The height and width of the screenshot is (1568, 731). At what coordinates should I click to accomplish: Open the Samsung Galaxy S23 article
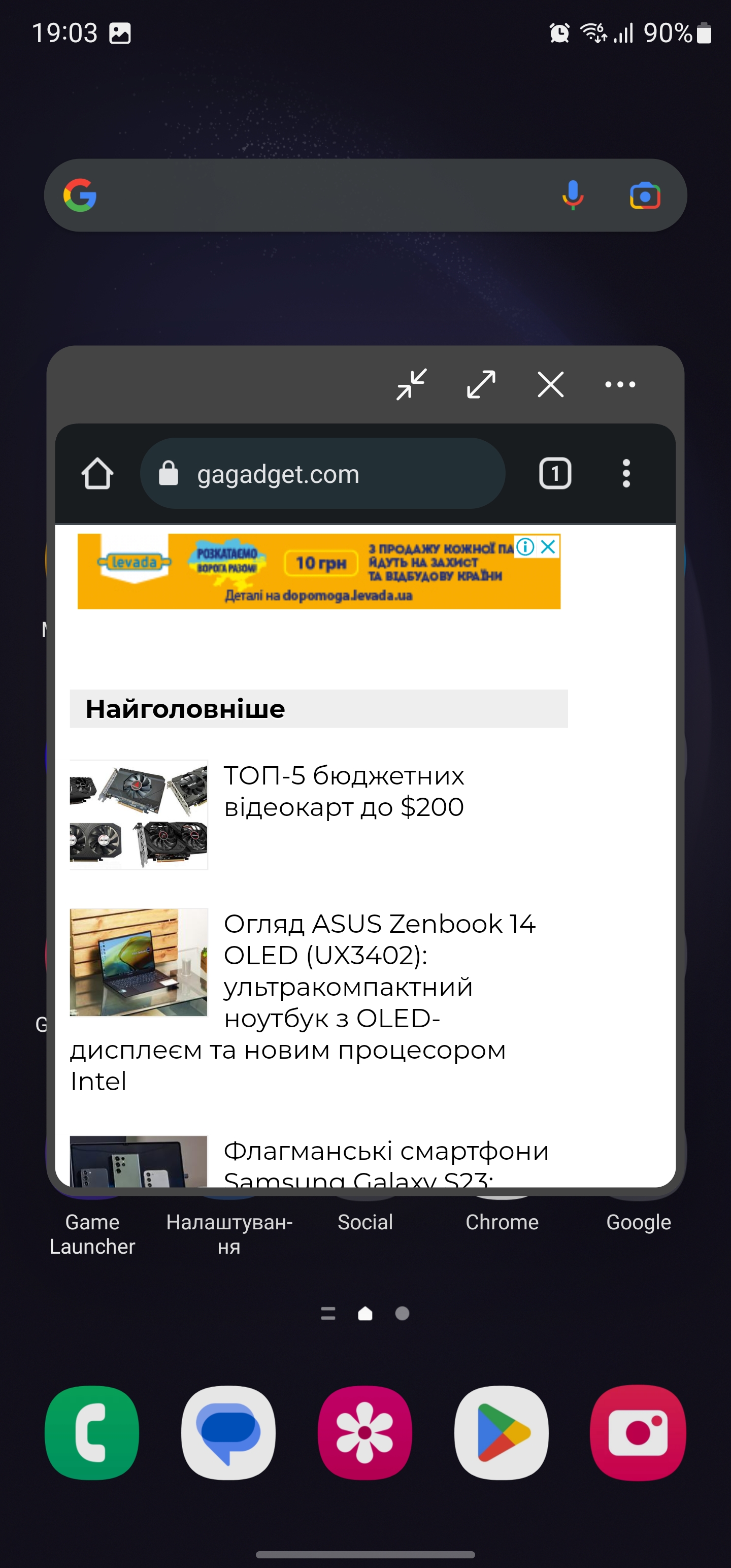[386, 1163]
